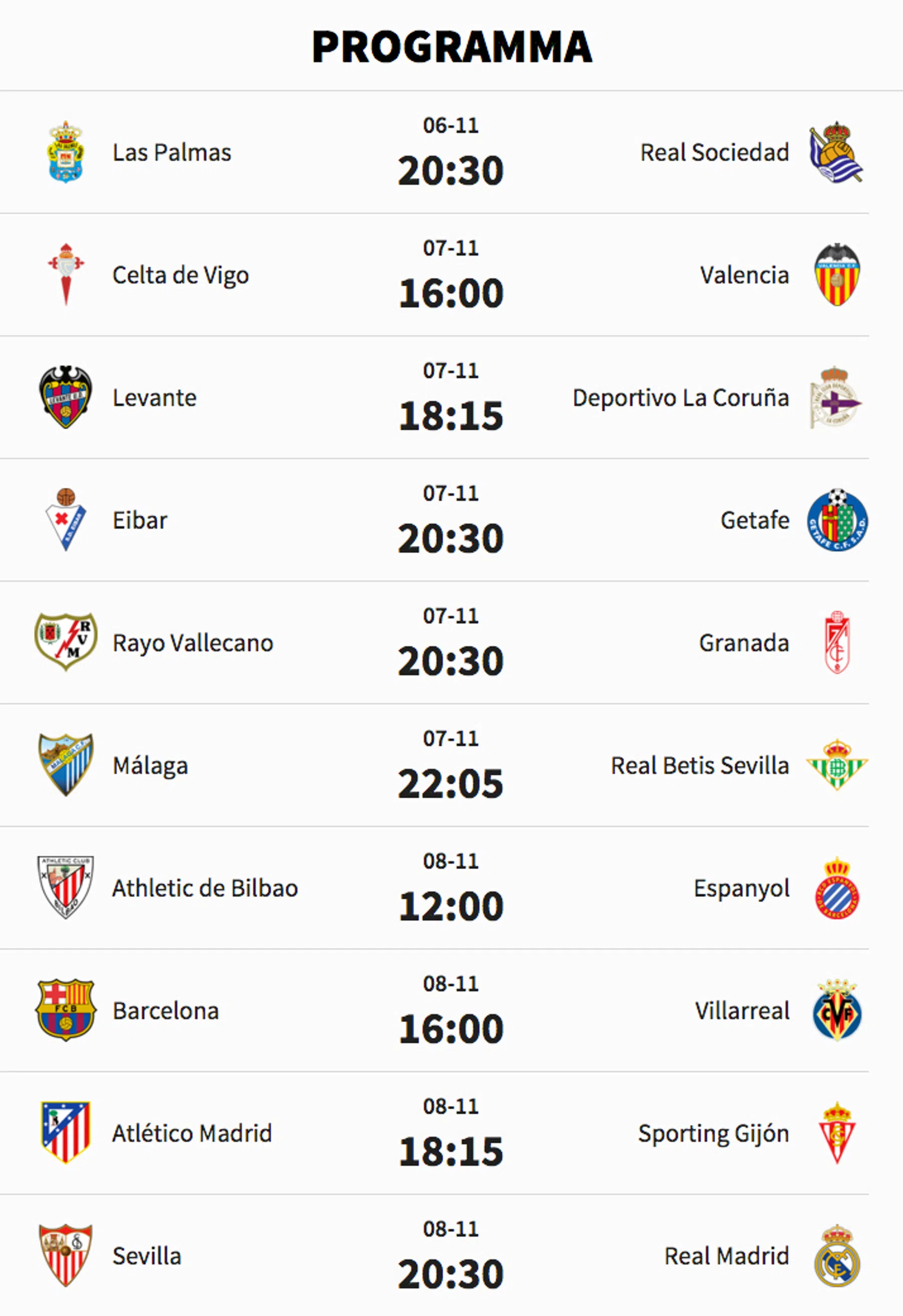View the Sevilla vs Real Madrid fixture
Screen dimensions: 903x1316
pyautogui.click(x=450, y=1256)
